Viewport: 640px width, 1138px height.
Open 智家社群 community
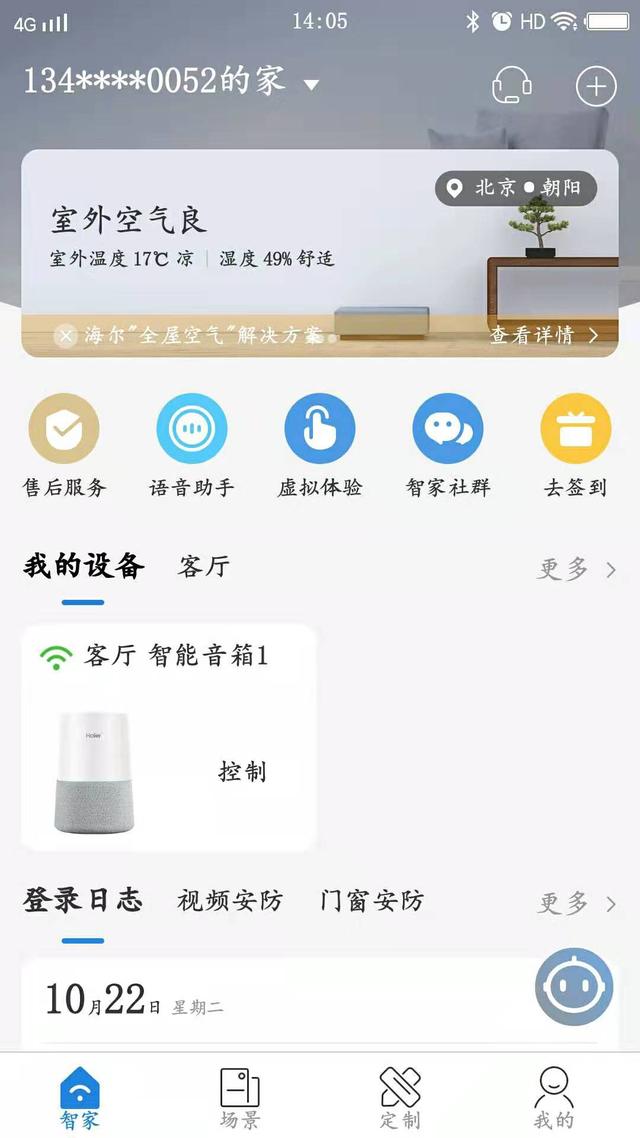tap(448, 430)
